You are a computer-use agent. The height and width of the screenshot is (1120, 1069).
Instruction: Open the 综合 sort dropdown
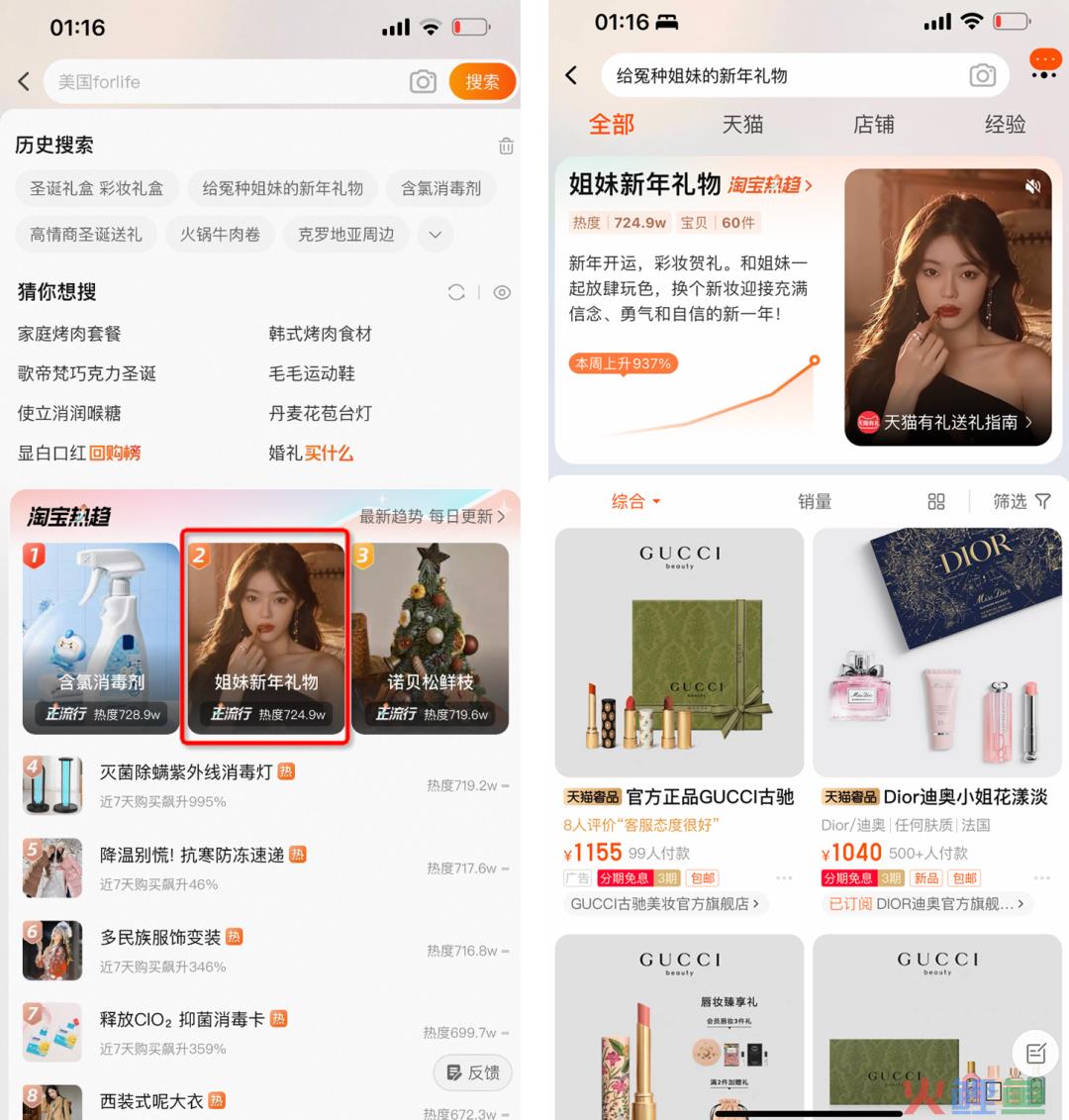pyautogui.click(x=635, y=502)
